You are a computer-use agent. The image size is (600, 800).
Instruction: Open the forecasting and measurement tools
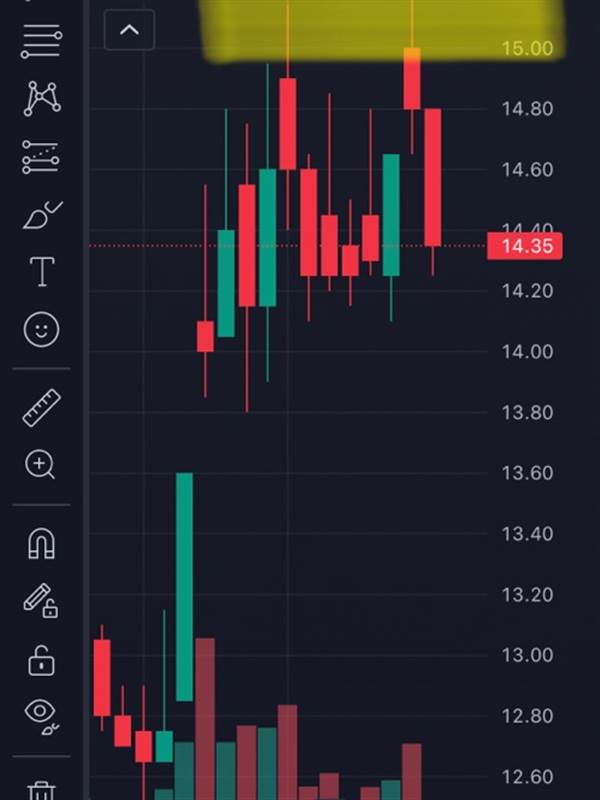(x=41, y=157)
